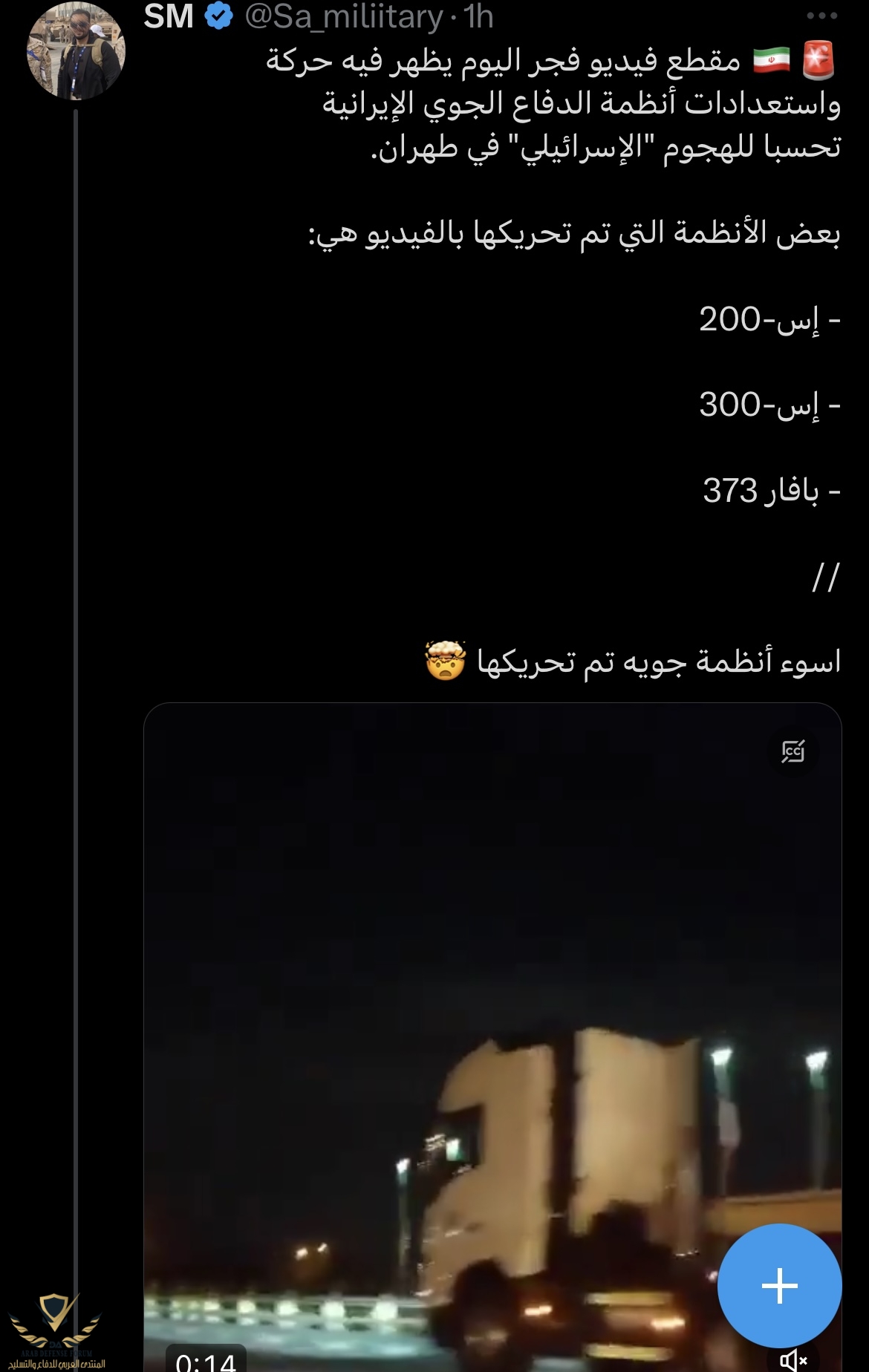Play the embedded video
Viewport: 869px width, 1372px height.
[x=492, y=1039]
